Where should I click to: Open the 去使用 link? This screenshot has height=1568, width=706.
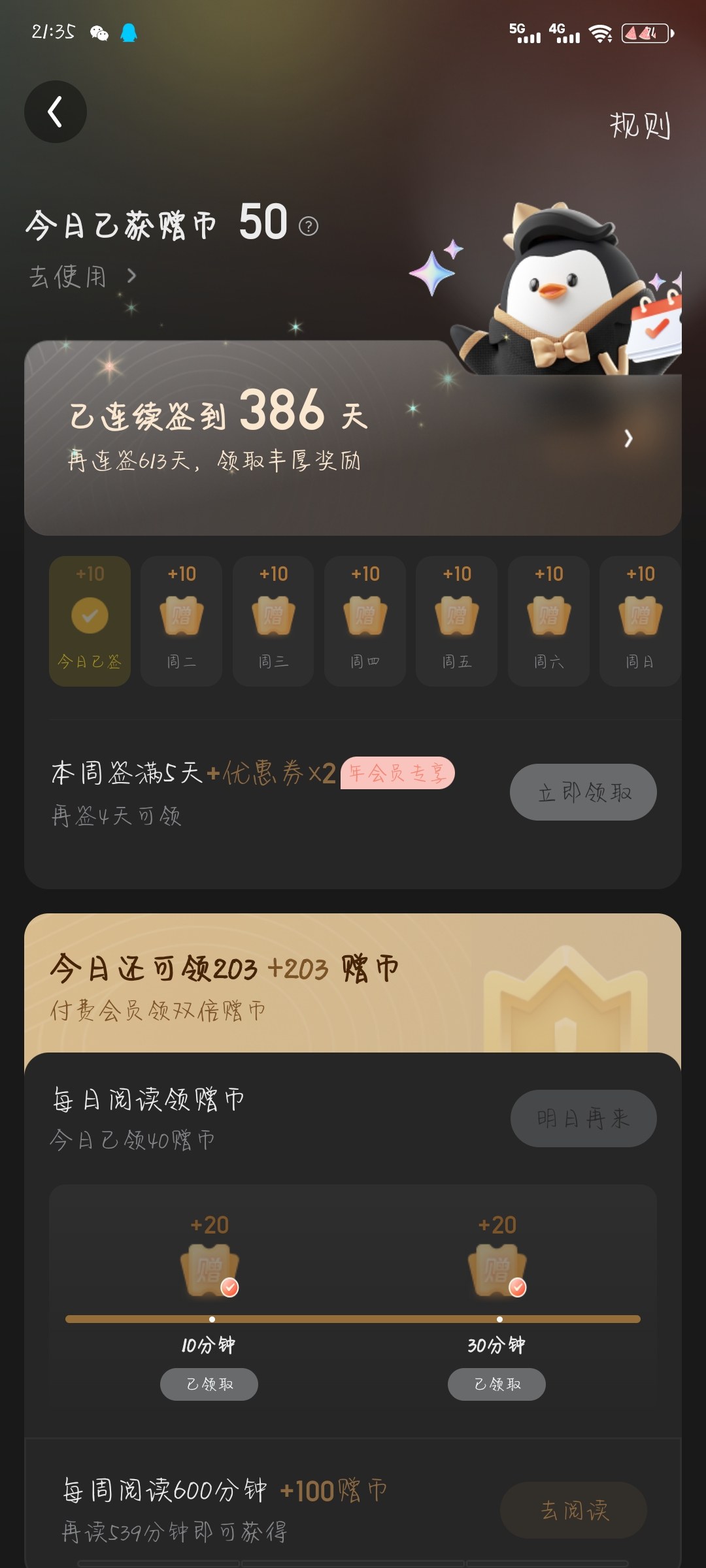[x=83, y=276]
